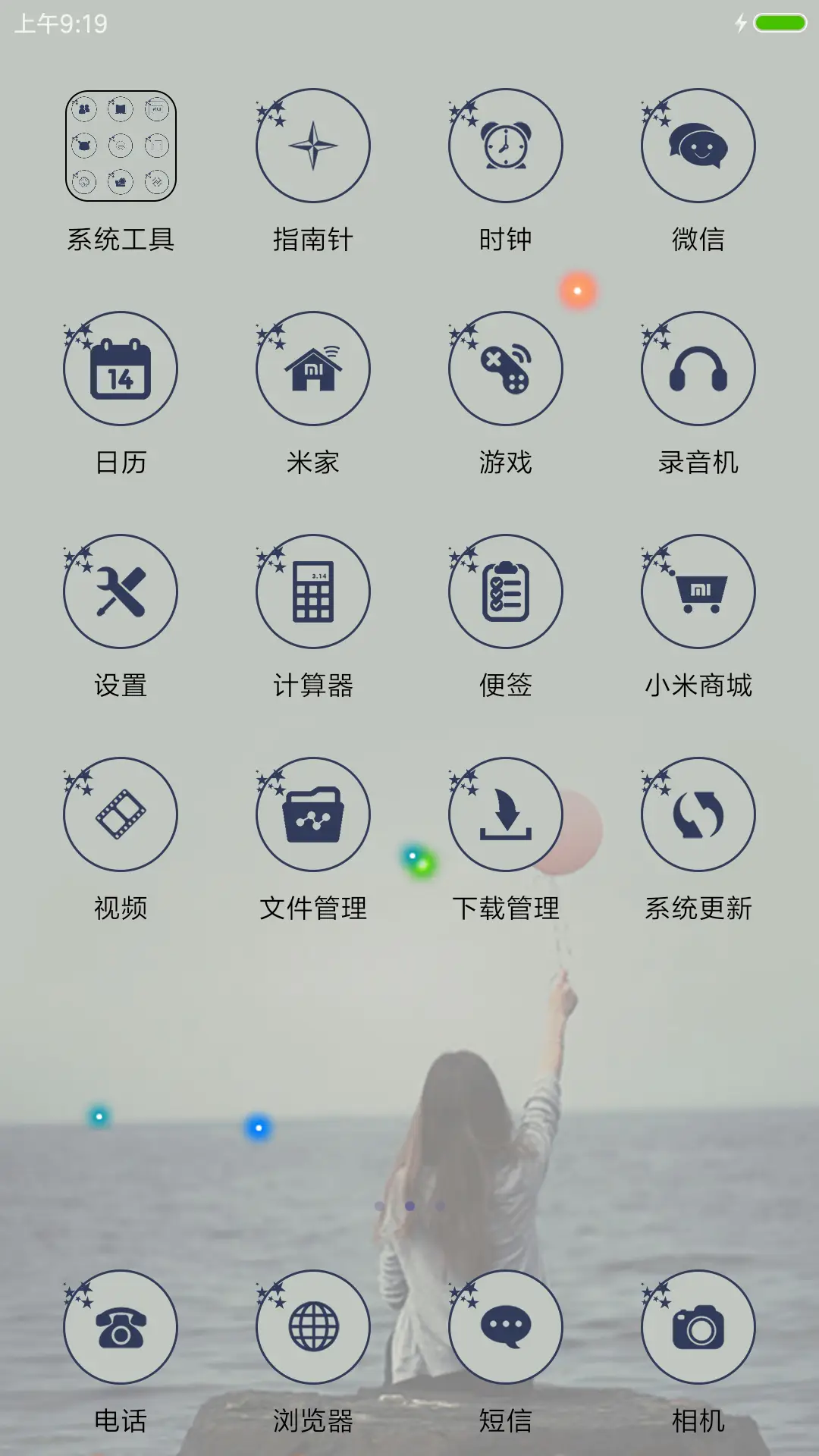Visit 小米商城 Mi Store
This screenshot has width=819, height=1456.
pyautogui.click(x=698, y=591)
